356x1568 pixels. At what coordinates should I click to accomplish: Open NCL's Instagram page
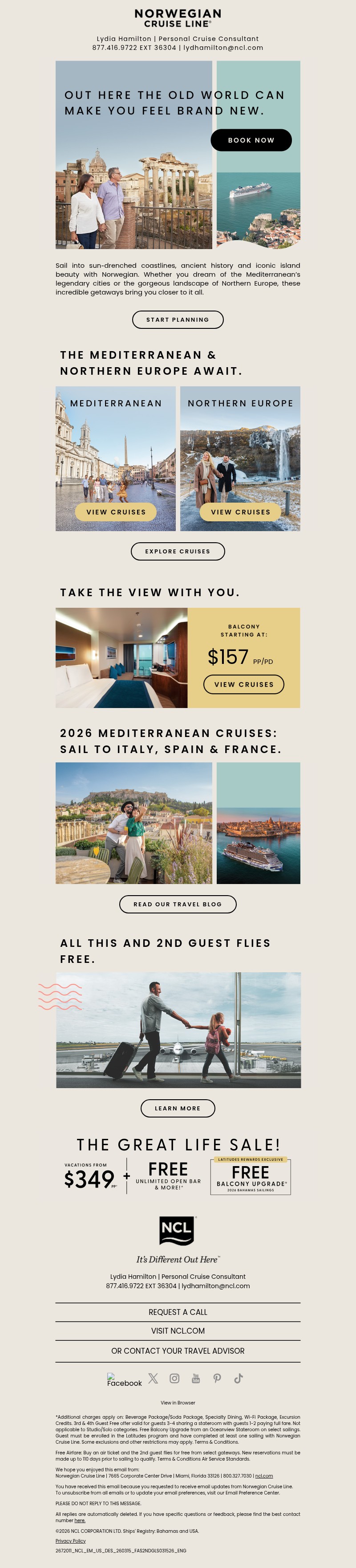(x=174, y=1379)
